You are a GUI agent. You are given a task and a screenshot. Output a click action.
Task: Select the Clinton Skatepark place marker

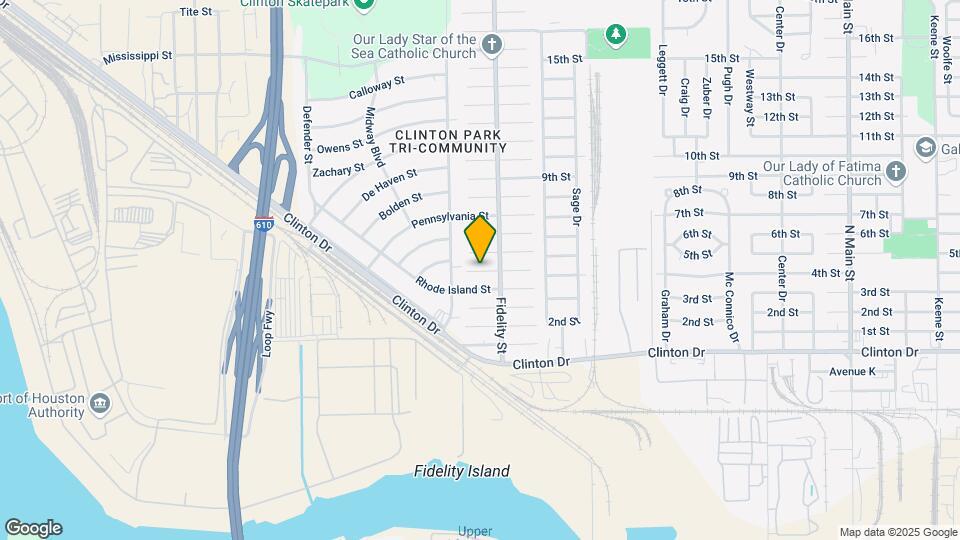pyautogui.click(x=365, y=4)
